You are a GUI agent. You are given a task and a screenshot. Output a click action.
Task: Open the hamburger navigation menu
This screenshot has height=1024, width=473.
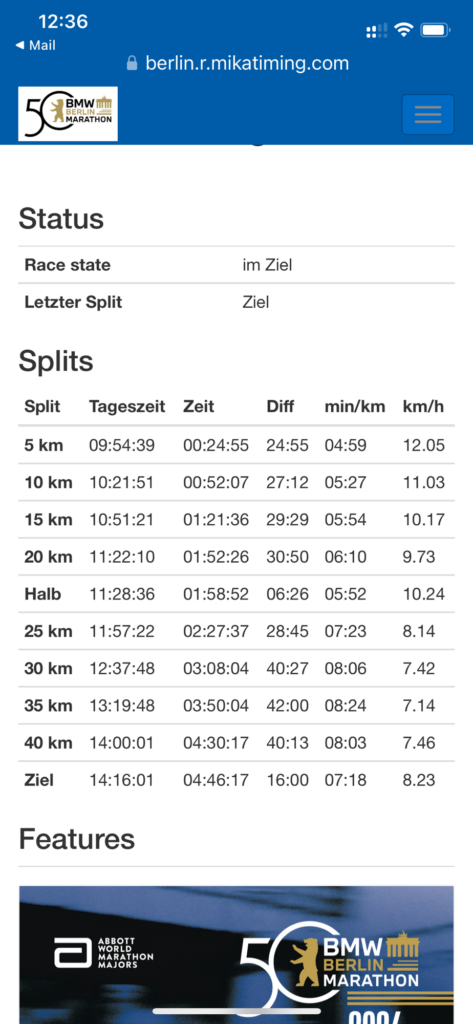point(428,115)
